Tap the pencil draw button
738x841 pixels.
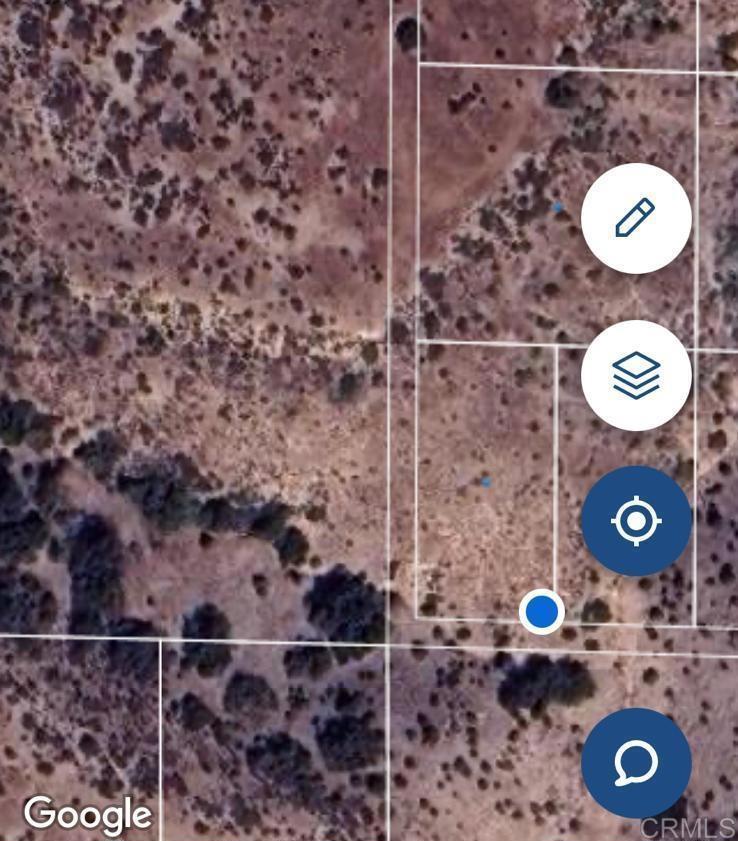pyautogui.click(x=636, y=218)
